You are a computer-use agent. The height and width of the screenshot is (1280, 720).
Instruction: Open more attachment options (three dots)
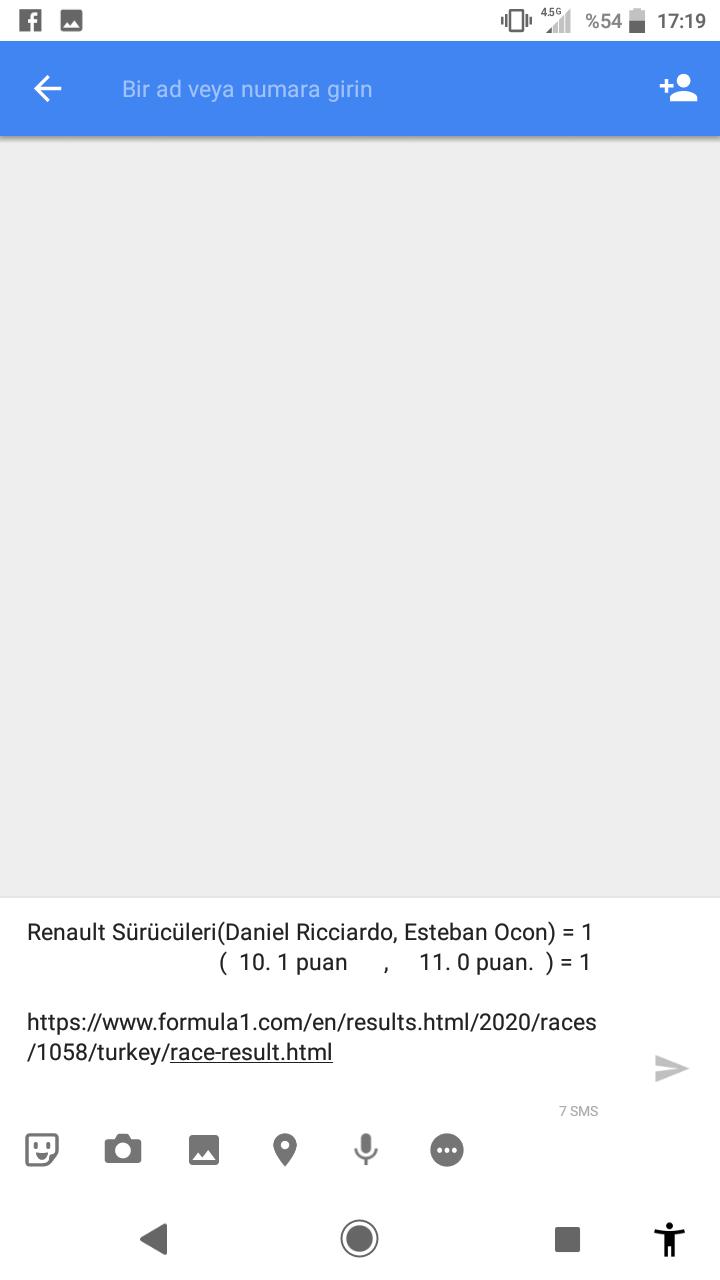point(447,1150)
